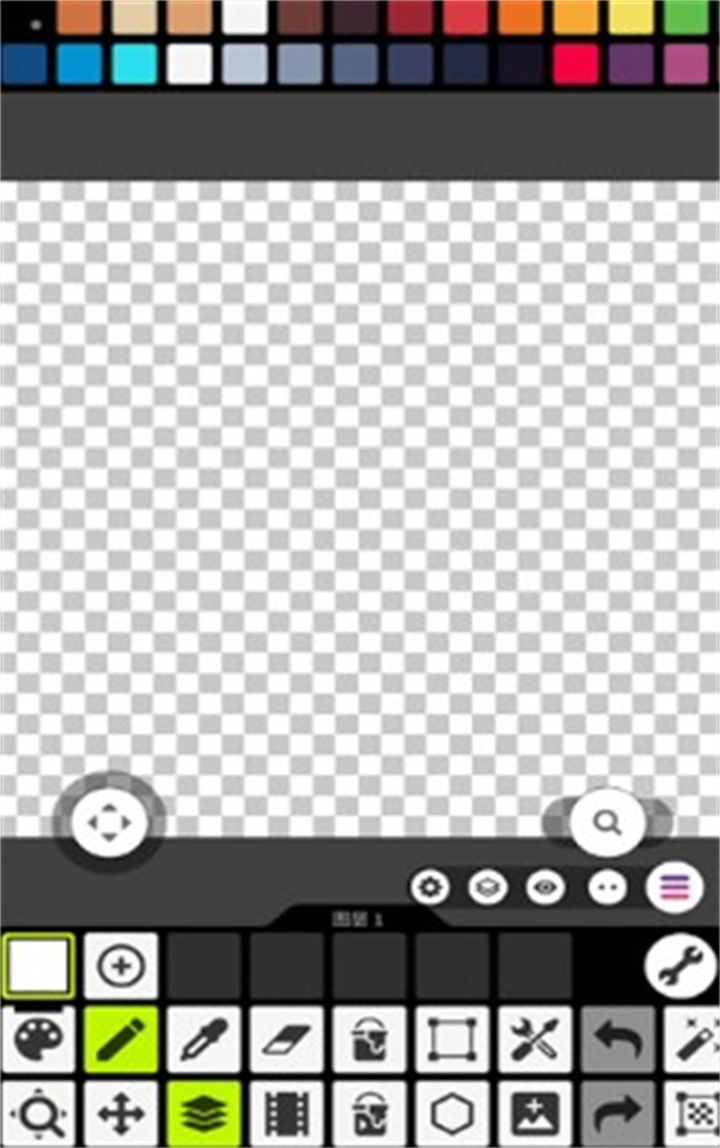720x1148 pixels.
Task: Choose the hexagon shape tool
Action: point(452,1114)
